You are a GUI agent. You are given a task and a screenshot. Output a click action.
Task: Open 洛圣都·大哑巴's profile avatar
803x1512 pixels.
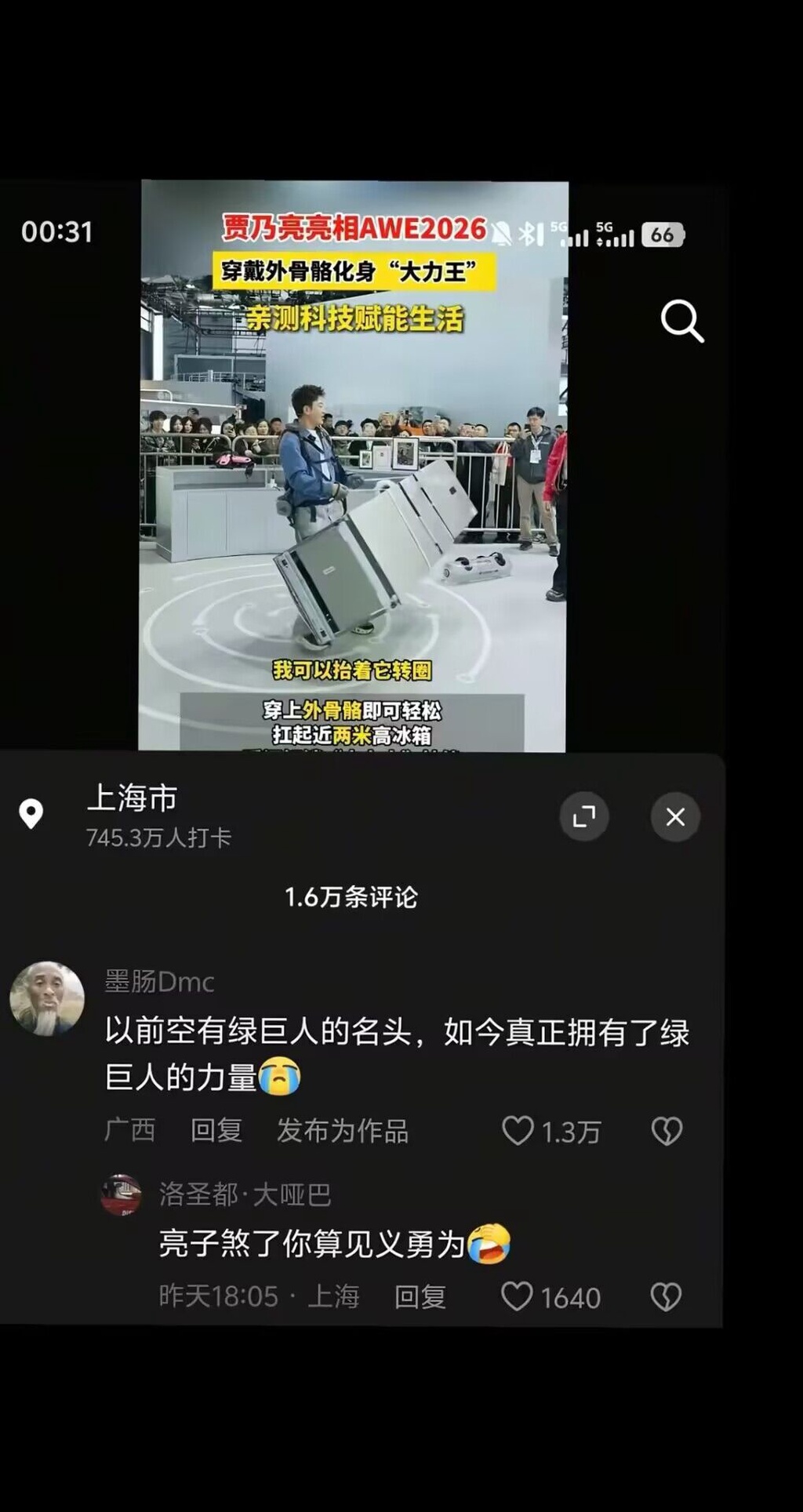(x=121, y=1194)
